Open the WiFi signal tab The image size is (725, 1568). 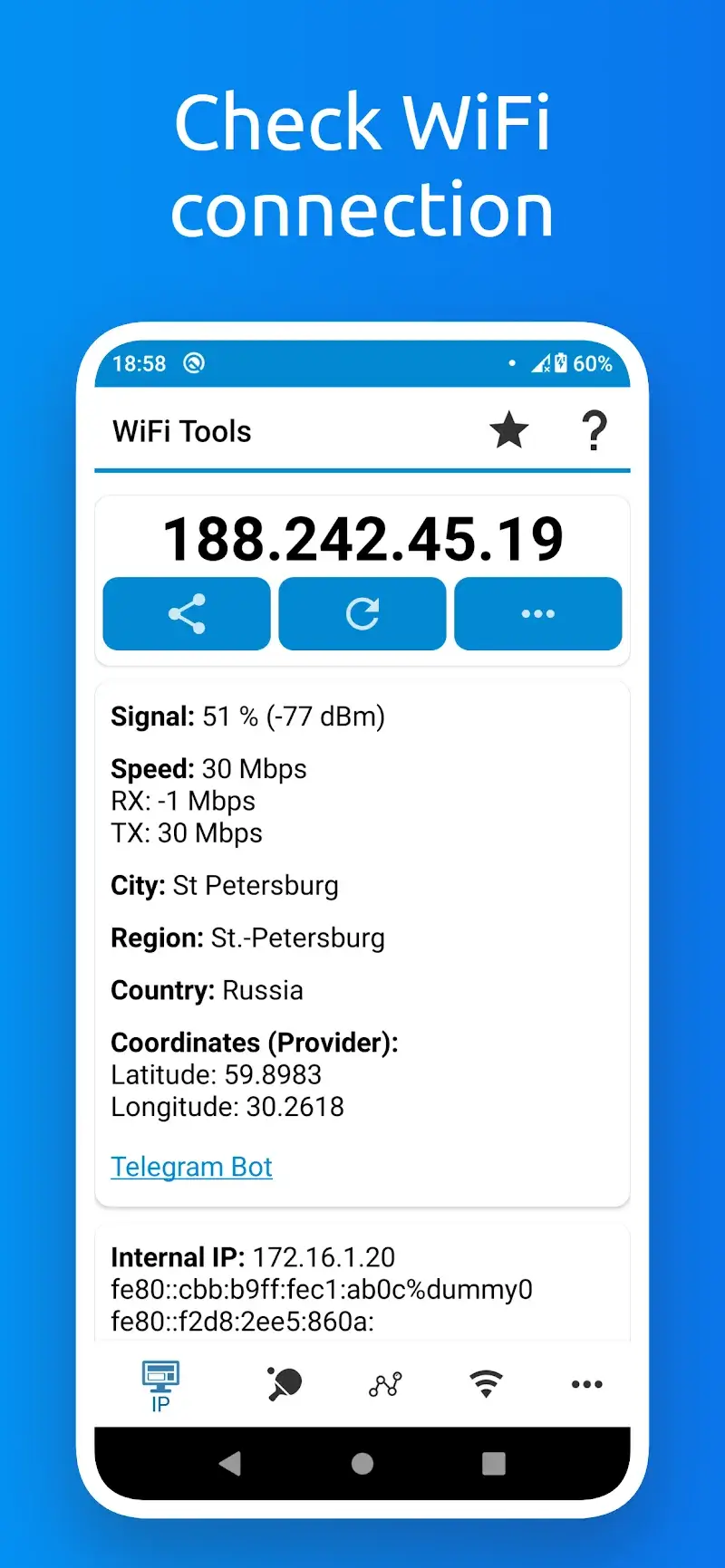coord(486,1384)
